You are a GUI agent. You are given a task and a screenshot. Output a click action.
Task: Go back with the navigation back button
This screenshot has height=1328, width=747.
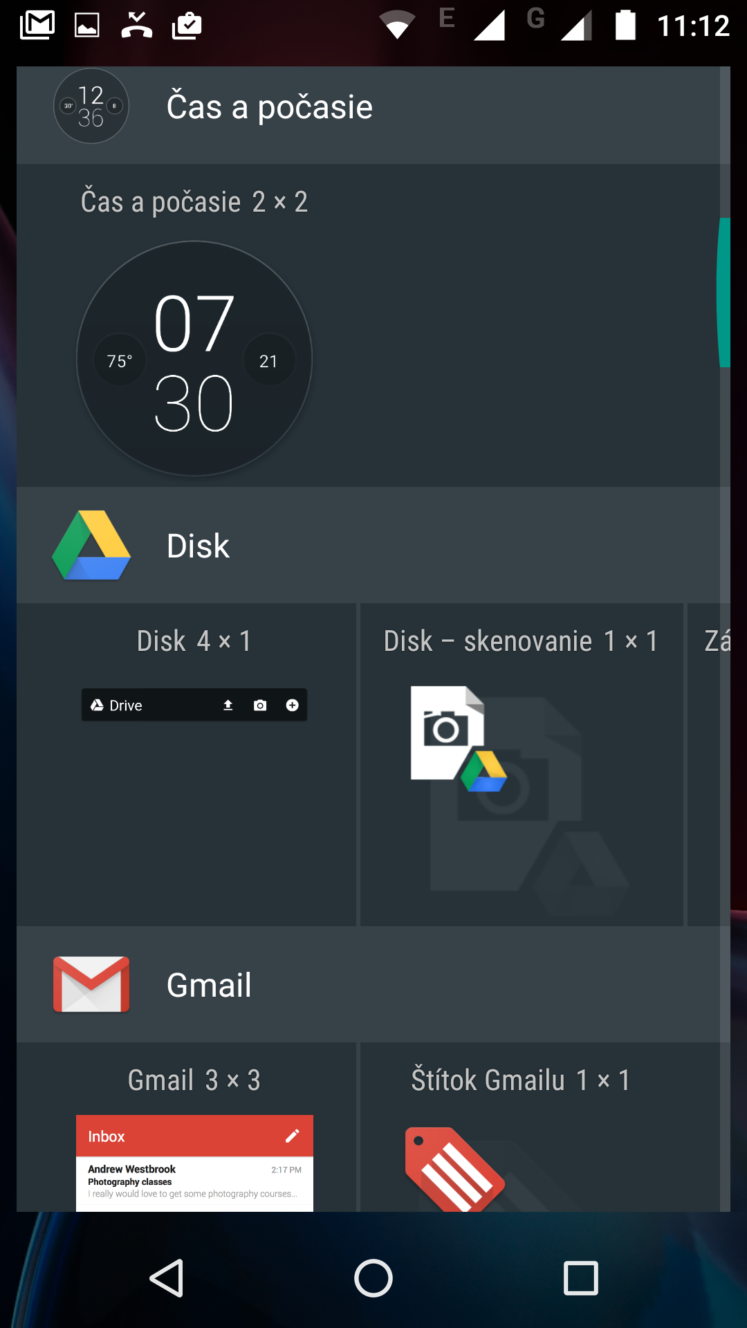[167, 1277]
